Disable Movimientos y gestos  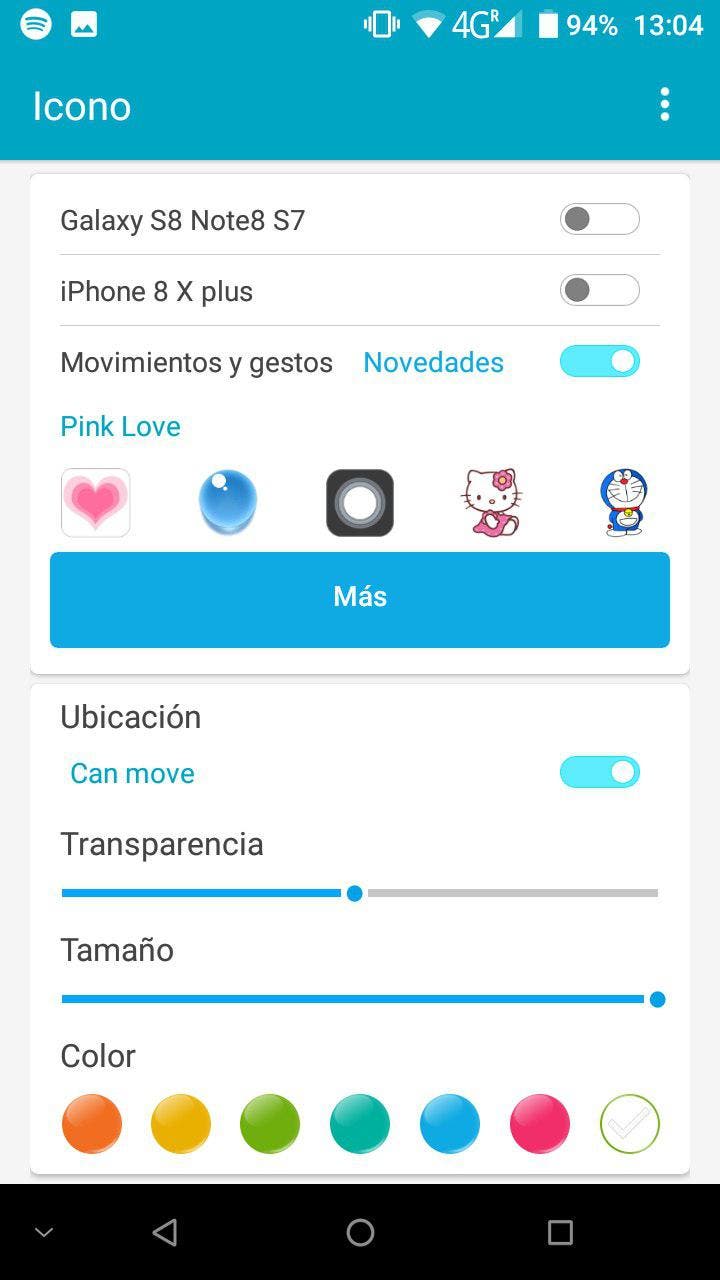tap(599, 361)
